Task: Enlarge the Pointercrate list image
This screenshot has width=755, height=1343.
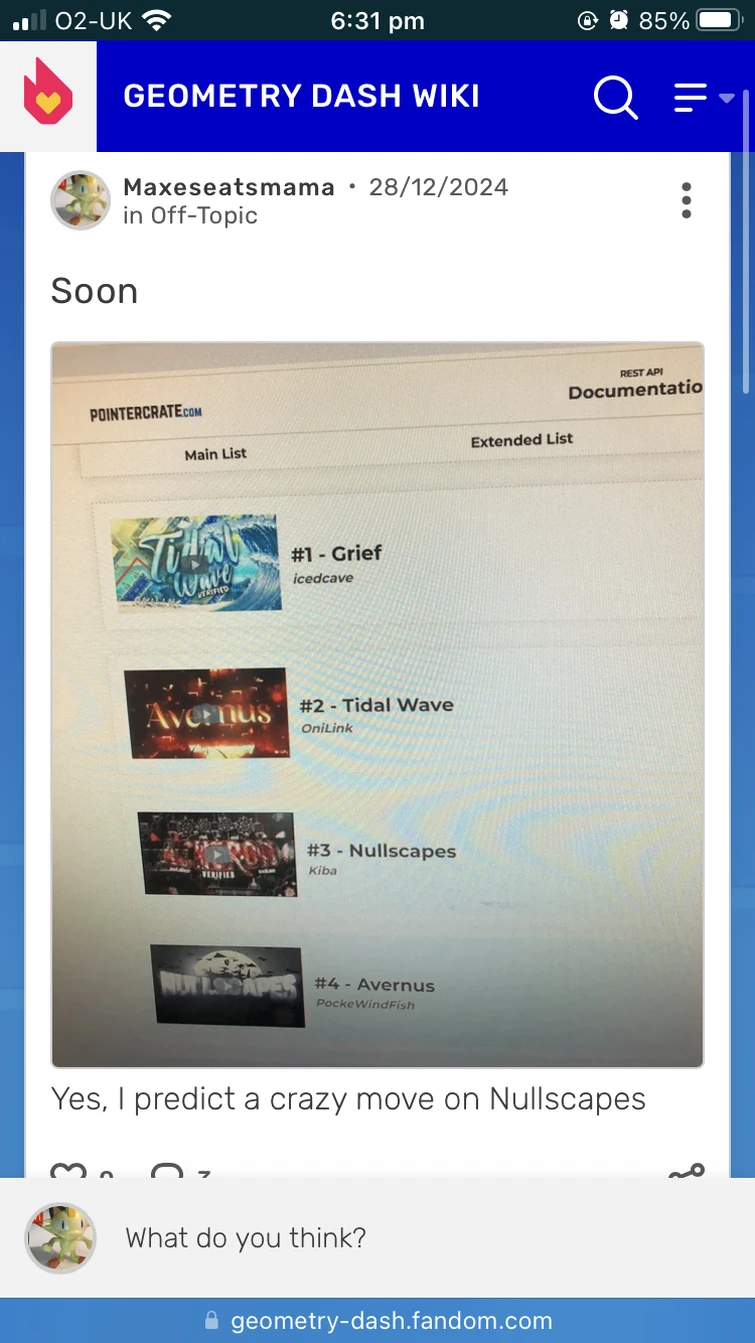Action: [377, 705]
